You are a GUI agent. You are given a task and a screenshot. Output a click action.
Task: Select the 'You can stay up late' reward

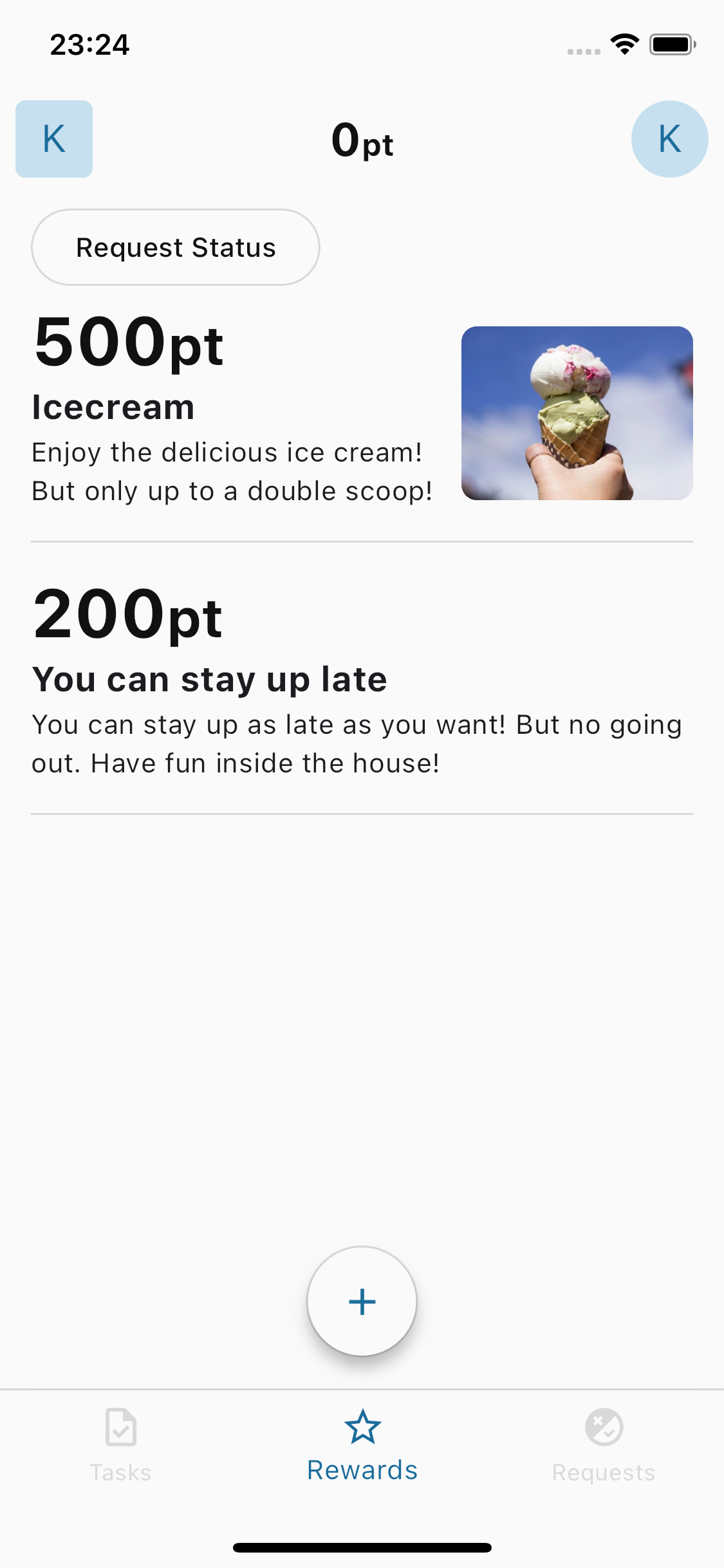pos(360,680)
